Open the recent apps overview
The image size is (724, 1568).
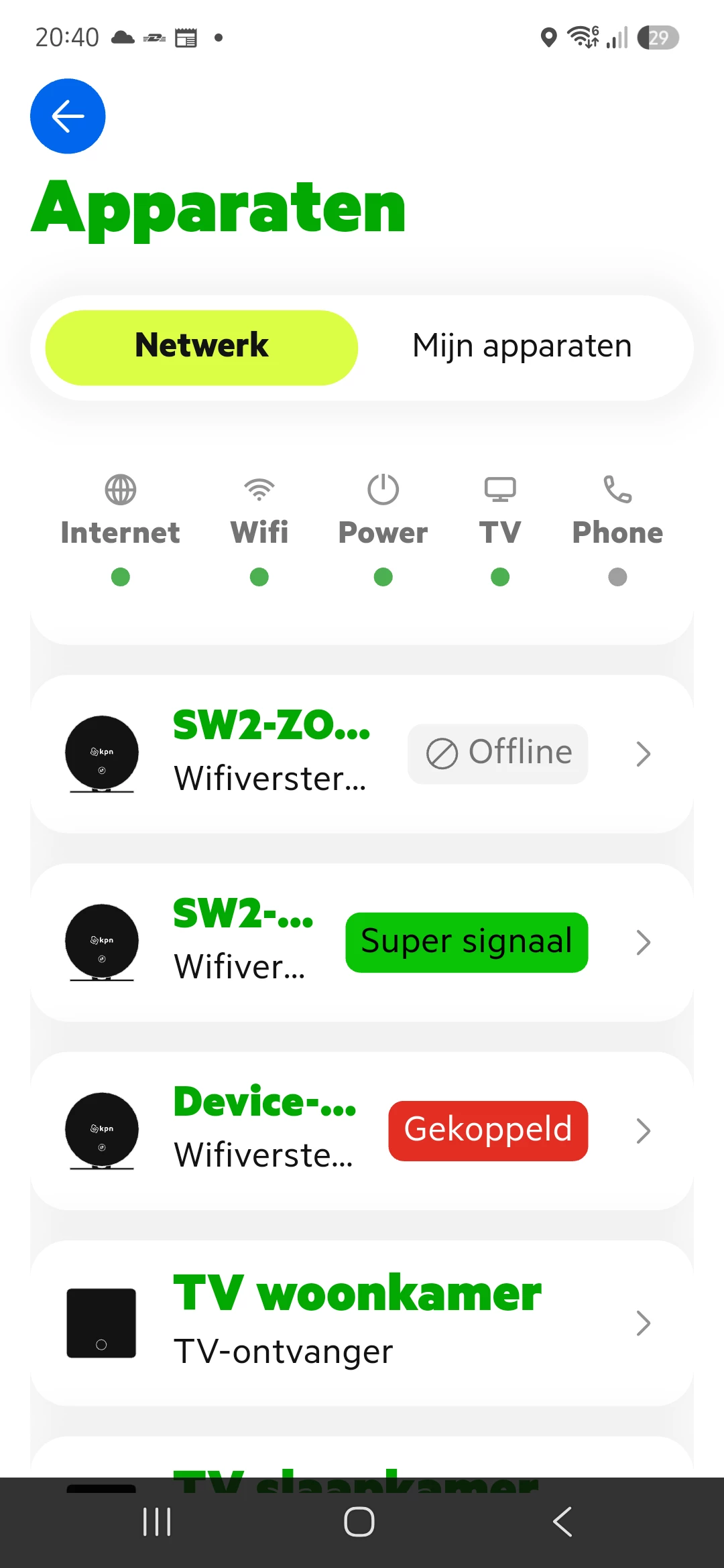tap(158, 1522)
